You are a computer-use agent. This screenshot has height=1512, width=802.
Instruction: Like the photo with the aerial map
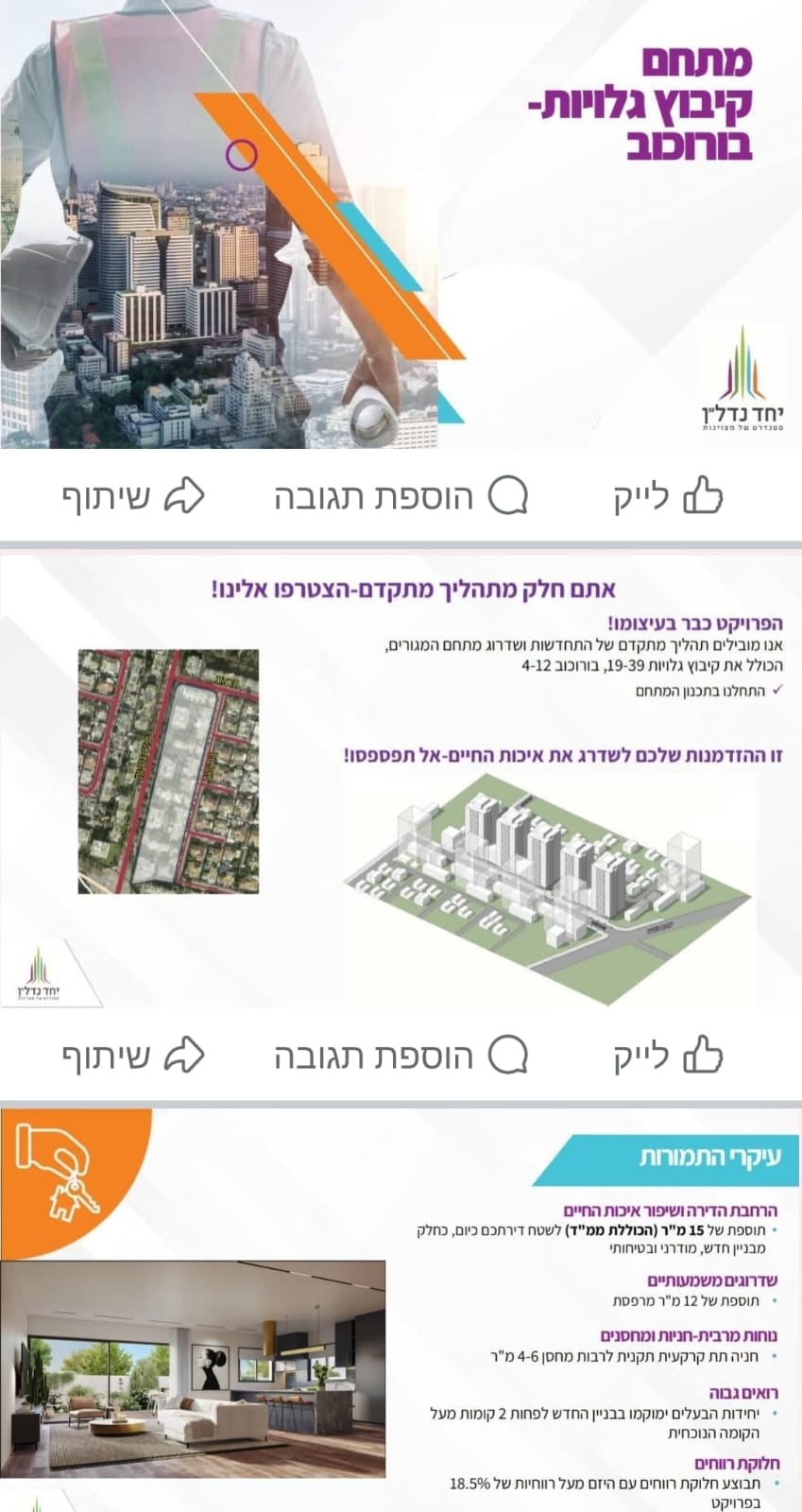pos(669,1055)
